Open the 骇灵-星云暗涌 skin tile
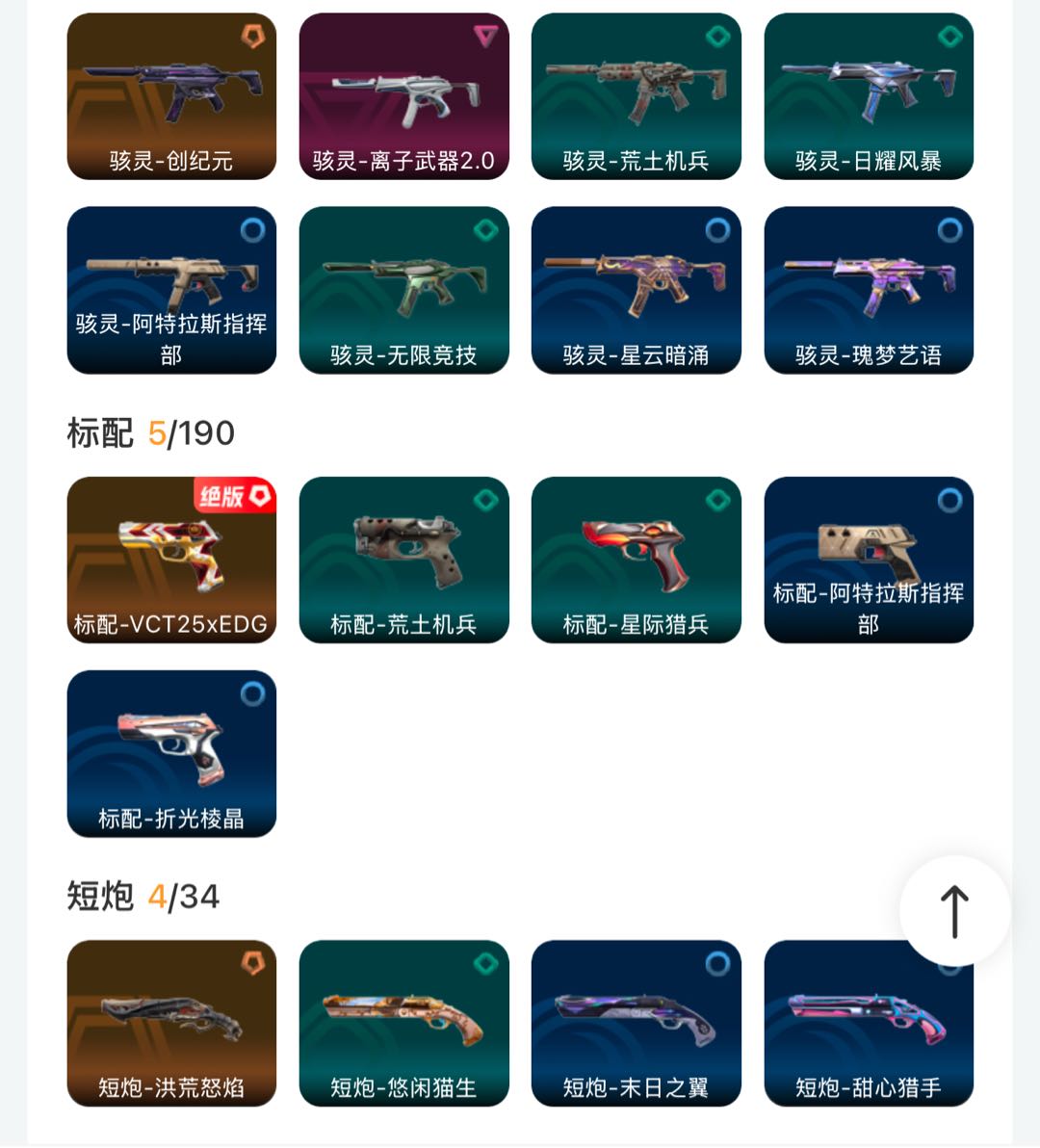 (x=636, y=290)
